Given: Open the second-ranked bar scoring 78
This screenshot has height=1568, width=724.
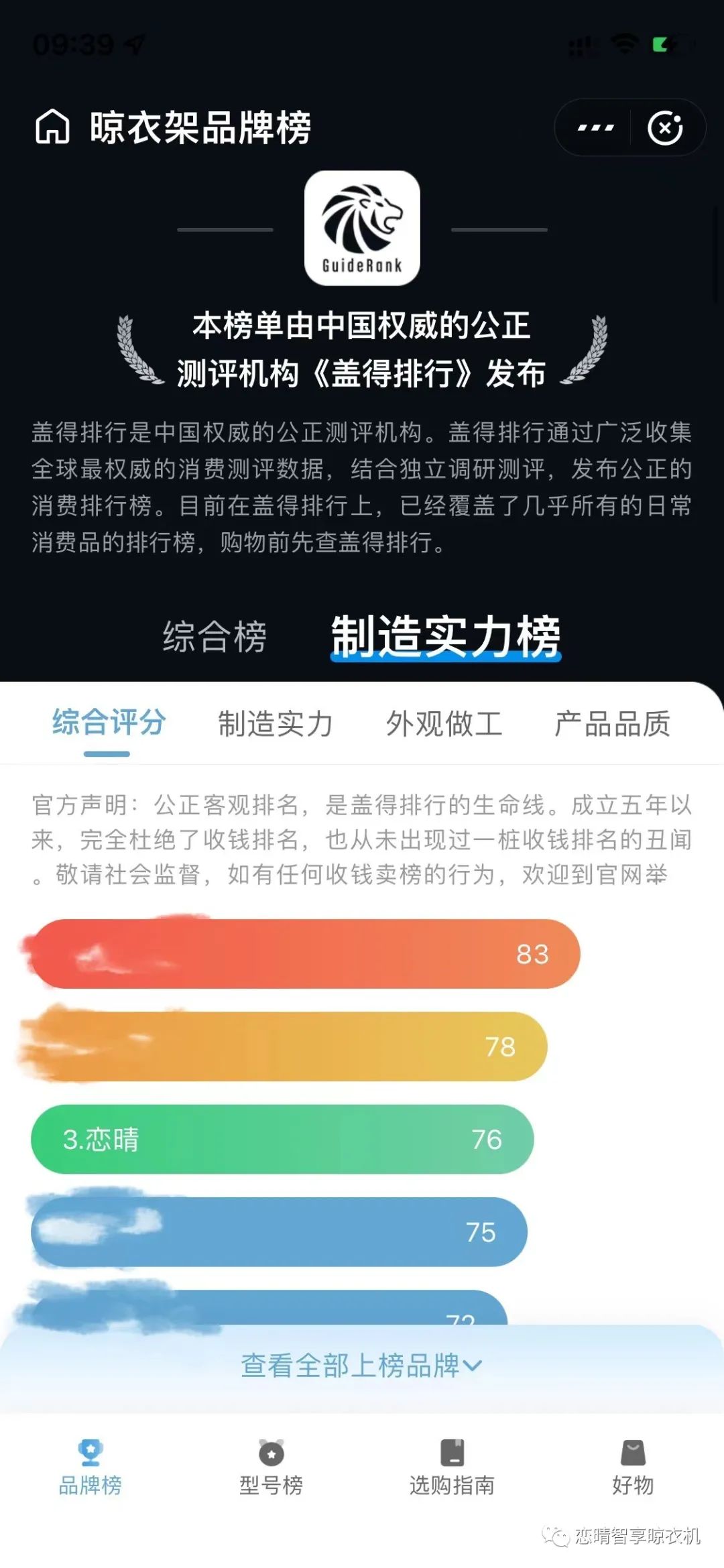Looking at the screenshot, I should pyautogui.click(x=288, y=1046).
